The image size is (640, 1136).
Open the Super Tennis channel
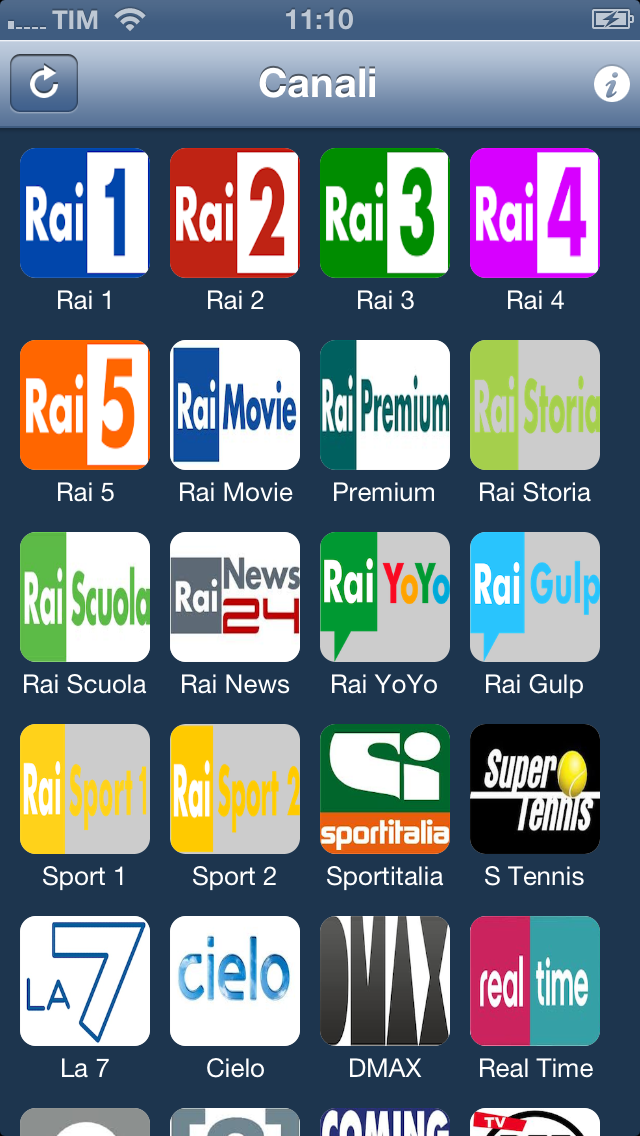click(x=535, y=789)
